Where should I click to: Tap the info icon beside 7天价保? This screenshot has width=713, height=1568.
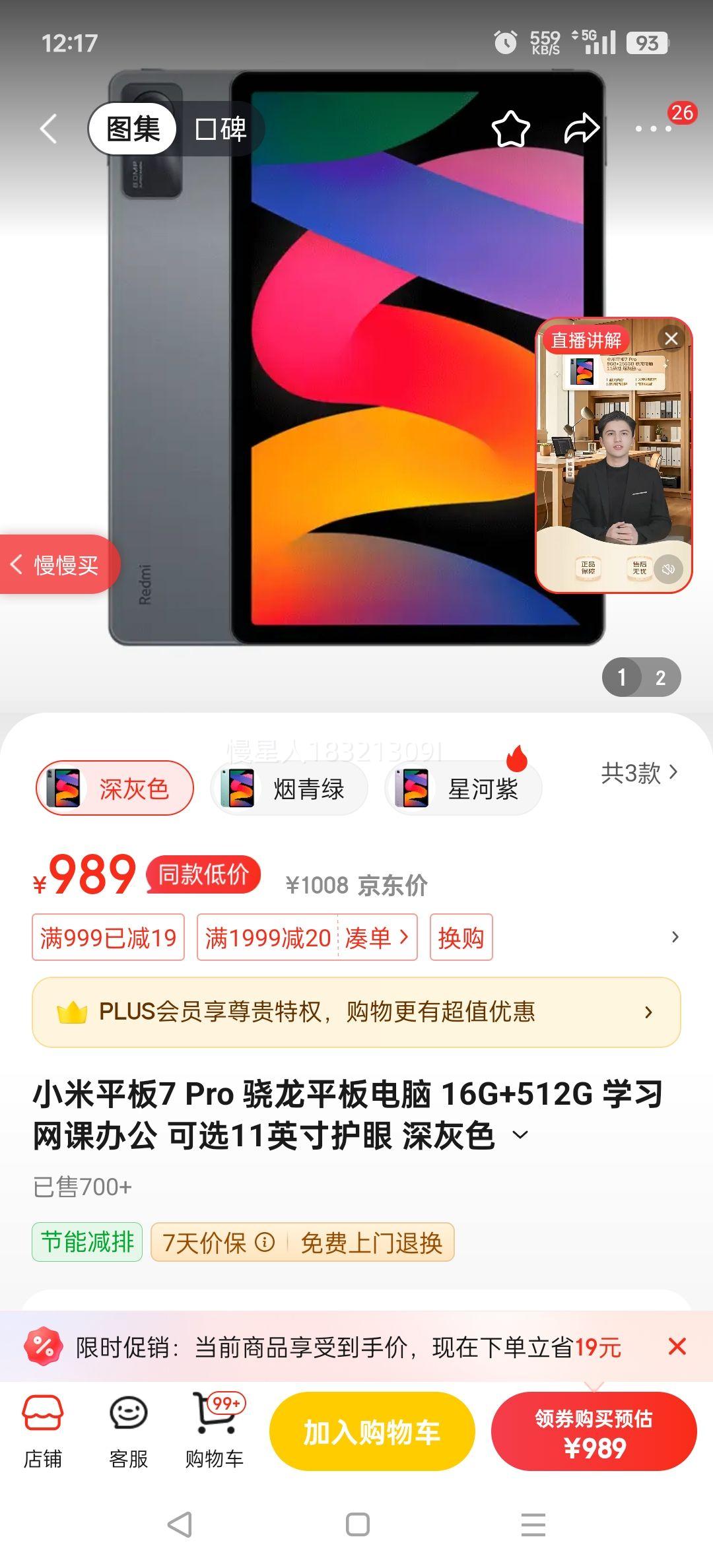264,1243
